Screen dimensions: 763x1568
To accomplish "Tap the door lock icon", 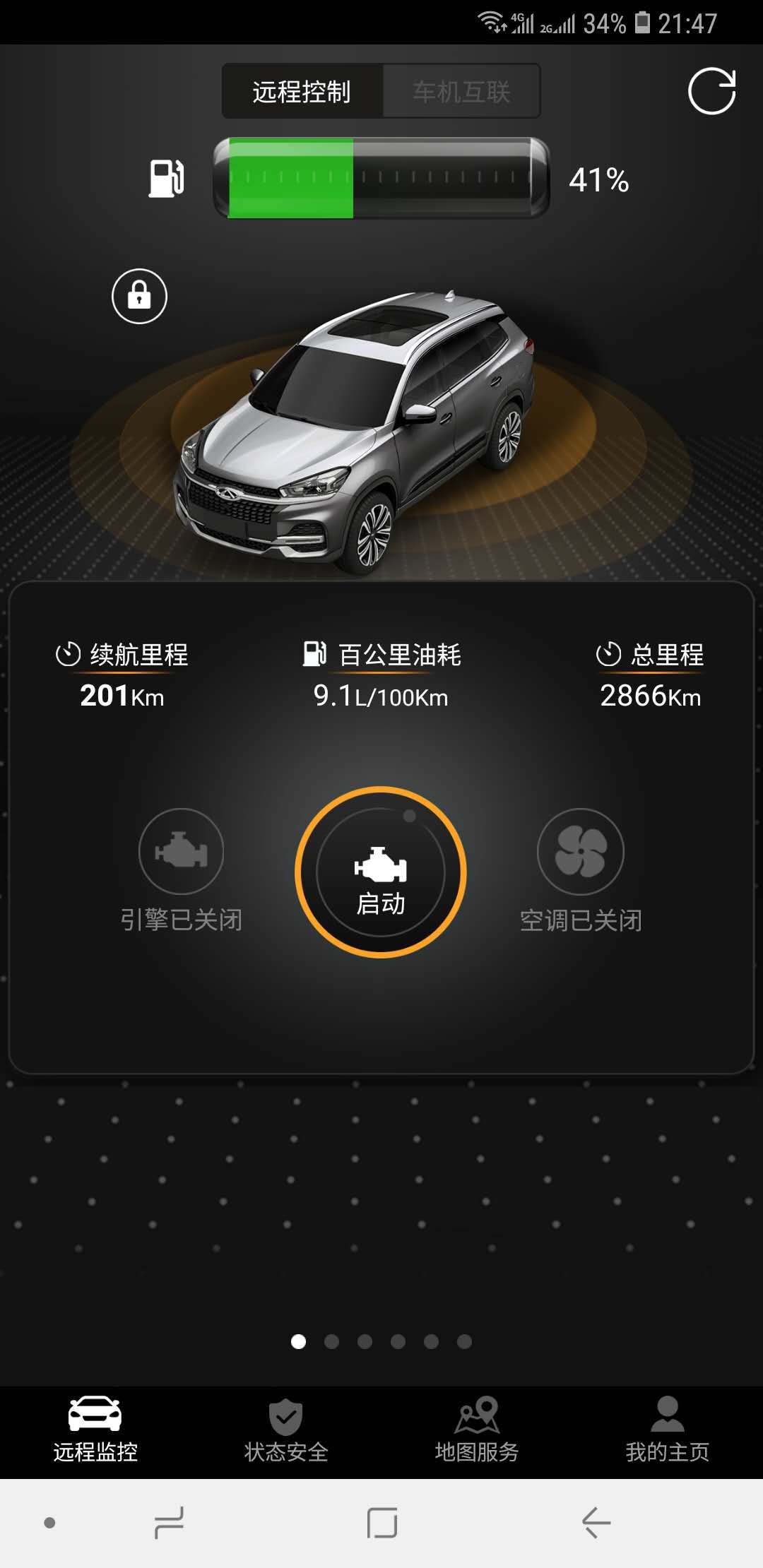I will [139, 296].
